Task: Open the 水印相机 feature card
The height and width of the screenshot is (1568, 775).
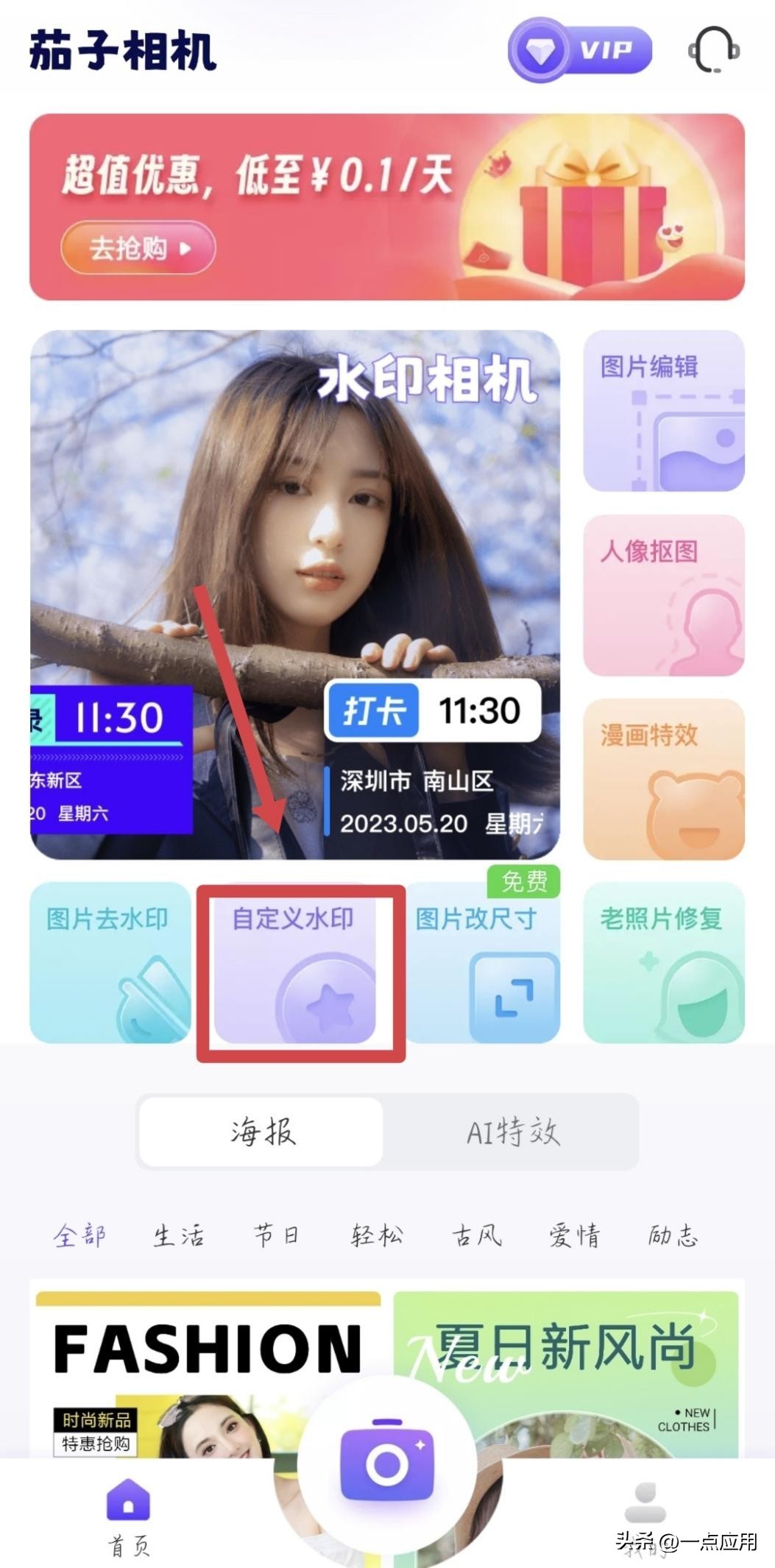Action: (294, 515)
